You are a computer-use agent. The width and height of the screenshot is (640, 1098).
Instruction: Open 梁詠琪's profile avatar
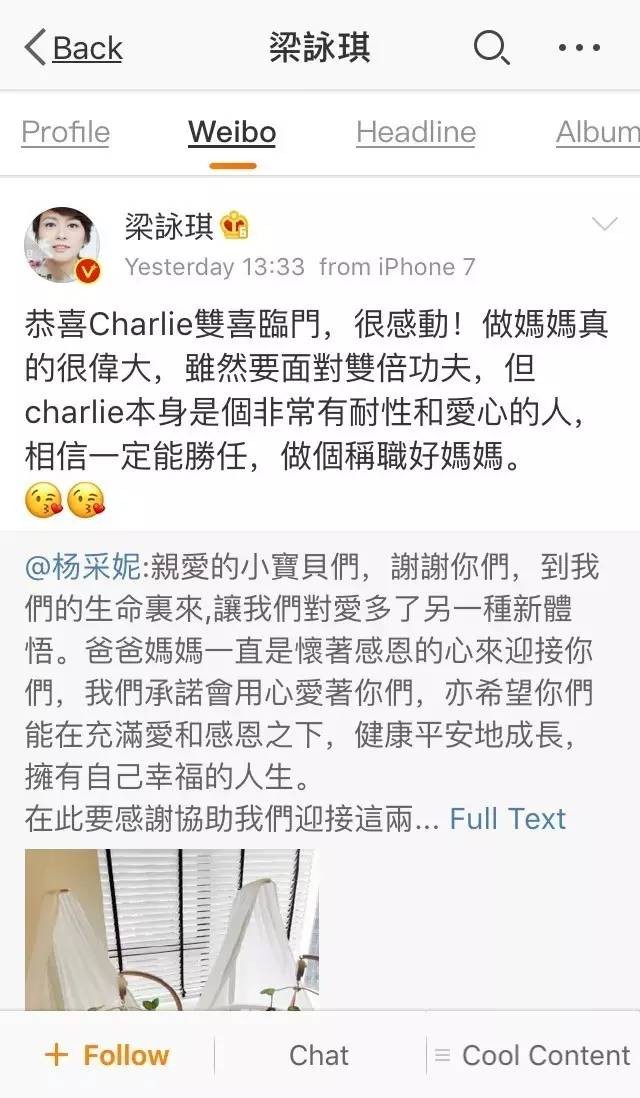click(x=62, y=246)
